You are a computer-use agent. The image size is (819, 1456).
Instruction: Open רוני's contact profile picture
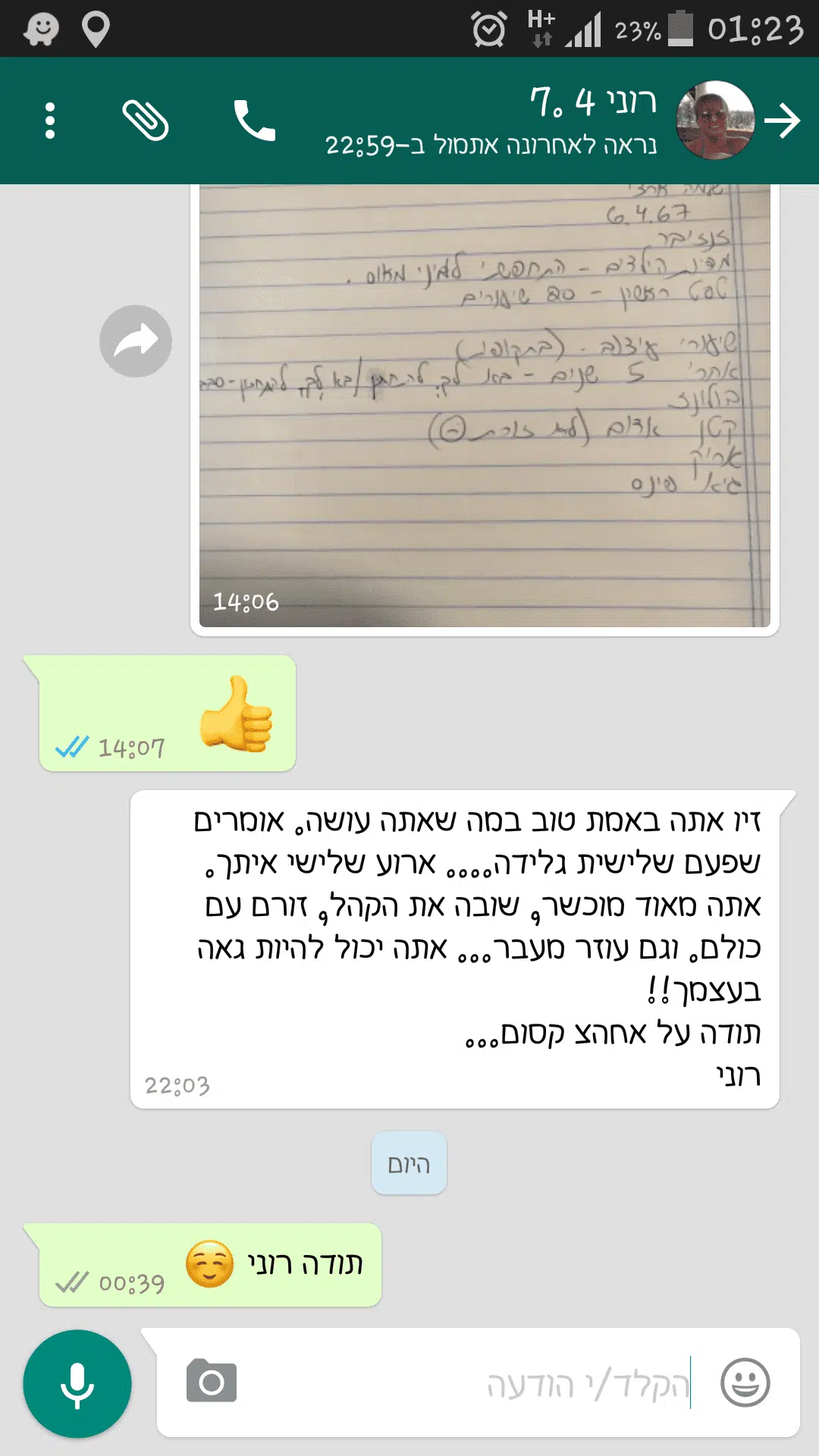coord(715,121)
